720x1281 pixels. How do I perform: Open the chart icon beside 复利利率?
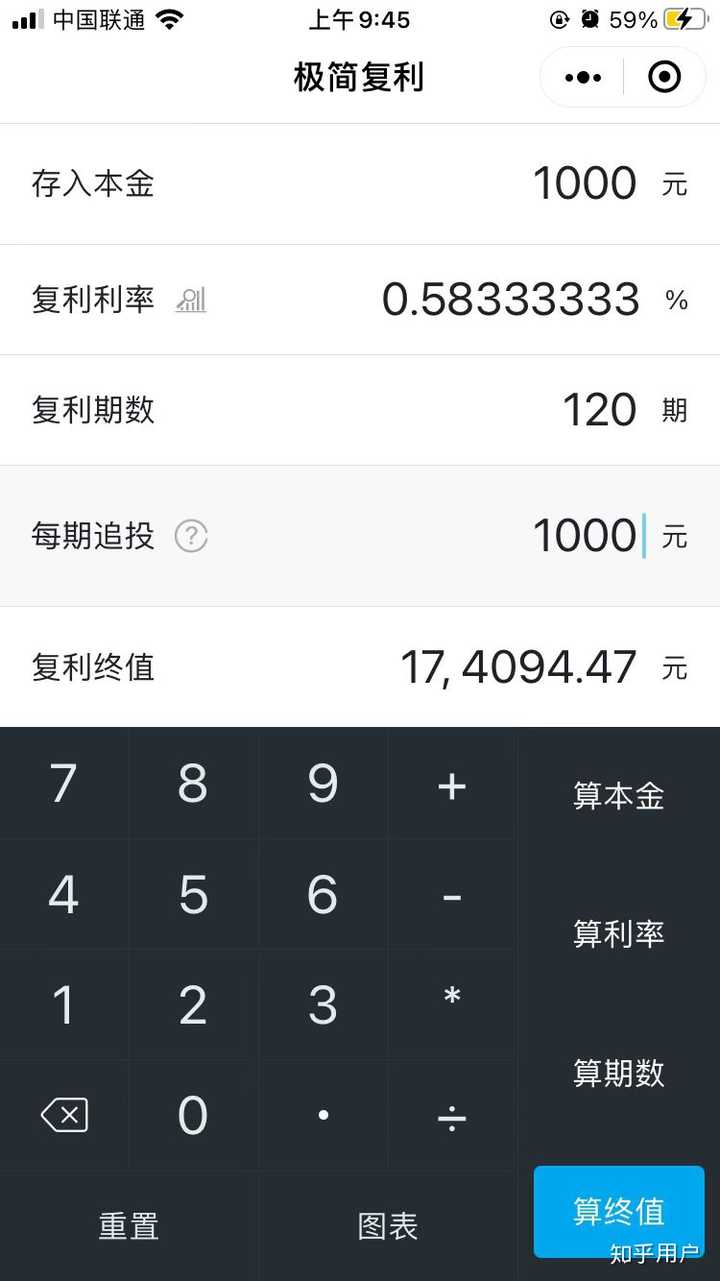pyautogui.click(x=191, y=299)
